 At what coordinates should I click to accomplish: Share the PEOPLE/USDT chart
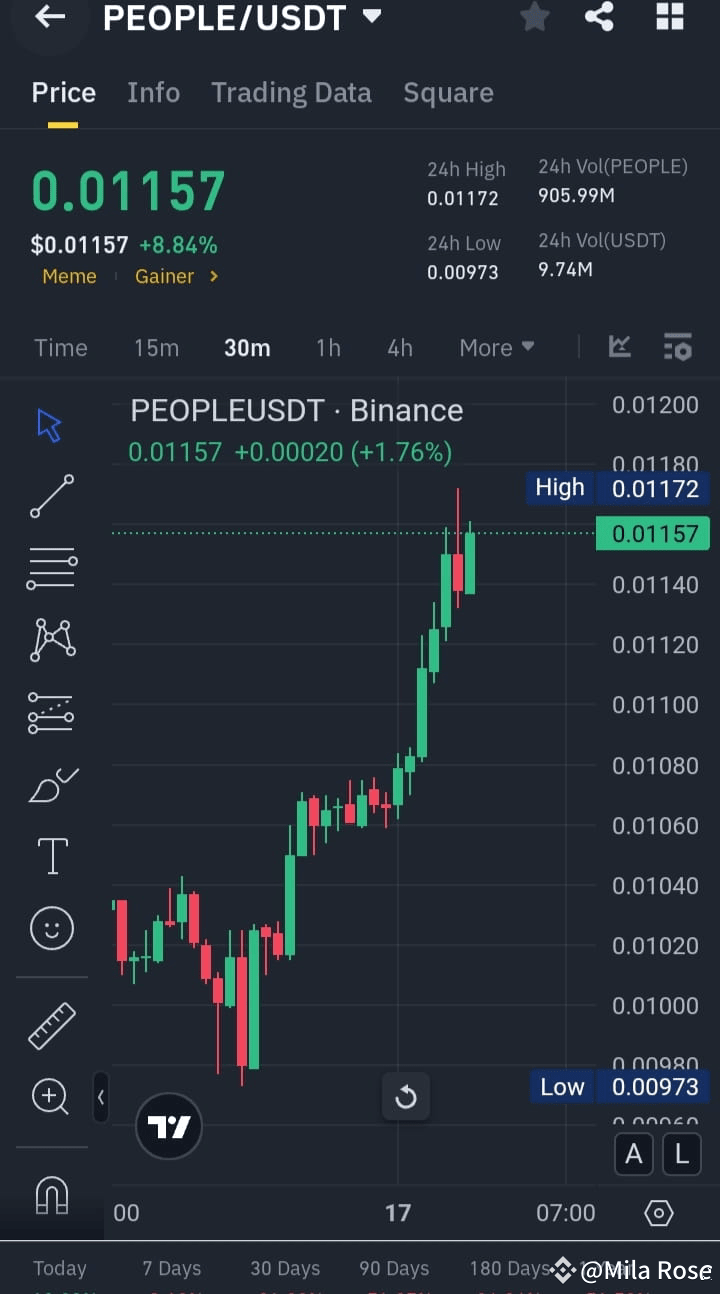tap(599, 17)
